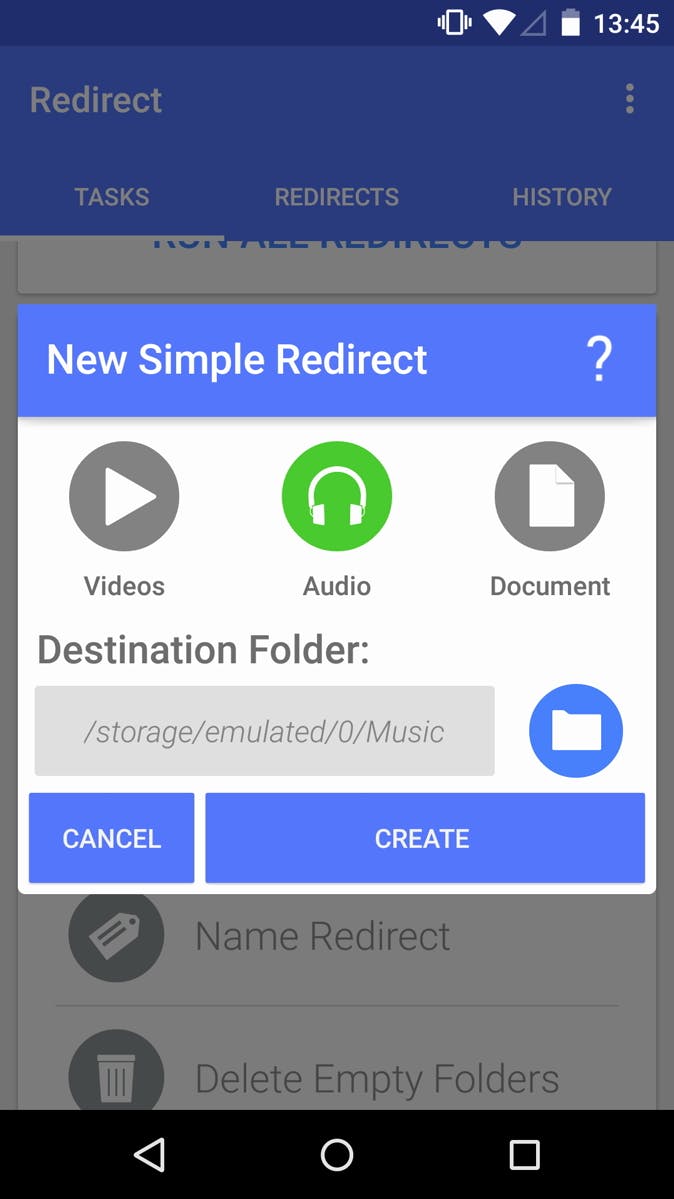Screen dimensions: 674x1199
Task: Browse for a destination folder via folder icon
Action: coord(575,731)
